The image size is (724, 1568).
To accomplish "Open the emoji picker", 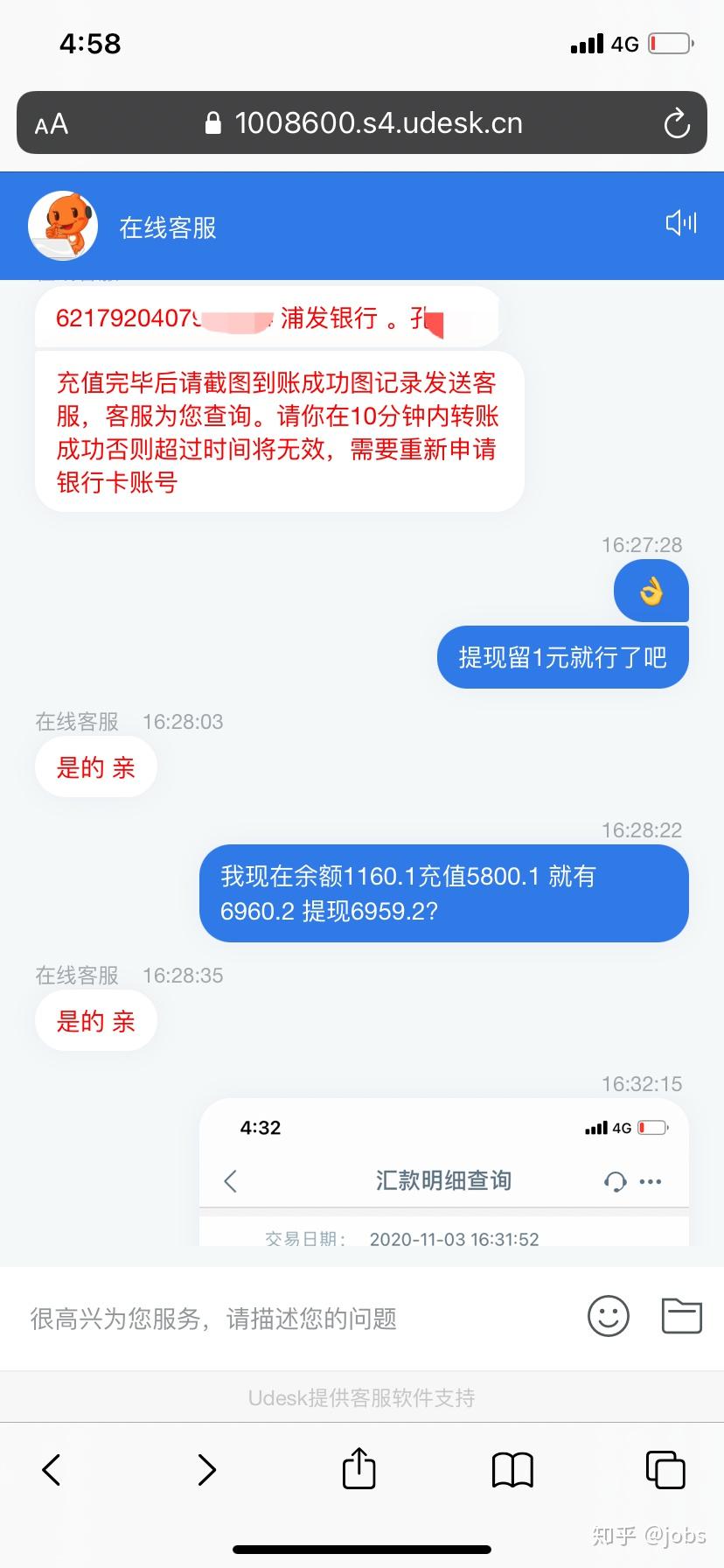I will click(608, 1315).
